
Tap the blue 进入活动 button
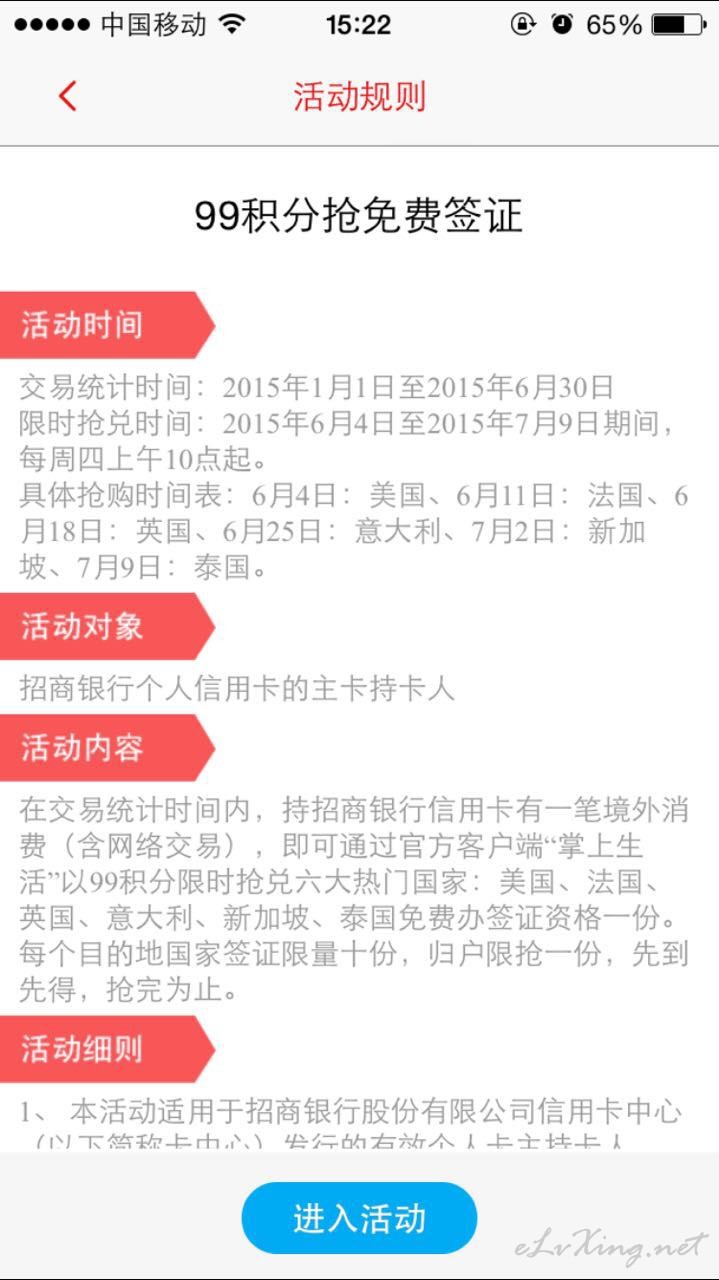(359, 1218)
